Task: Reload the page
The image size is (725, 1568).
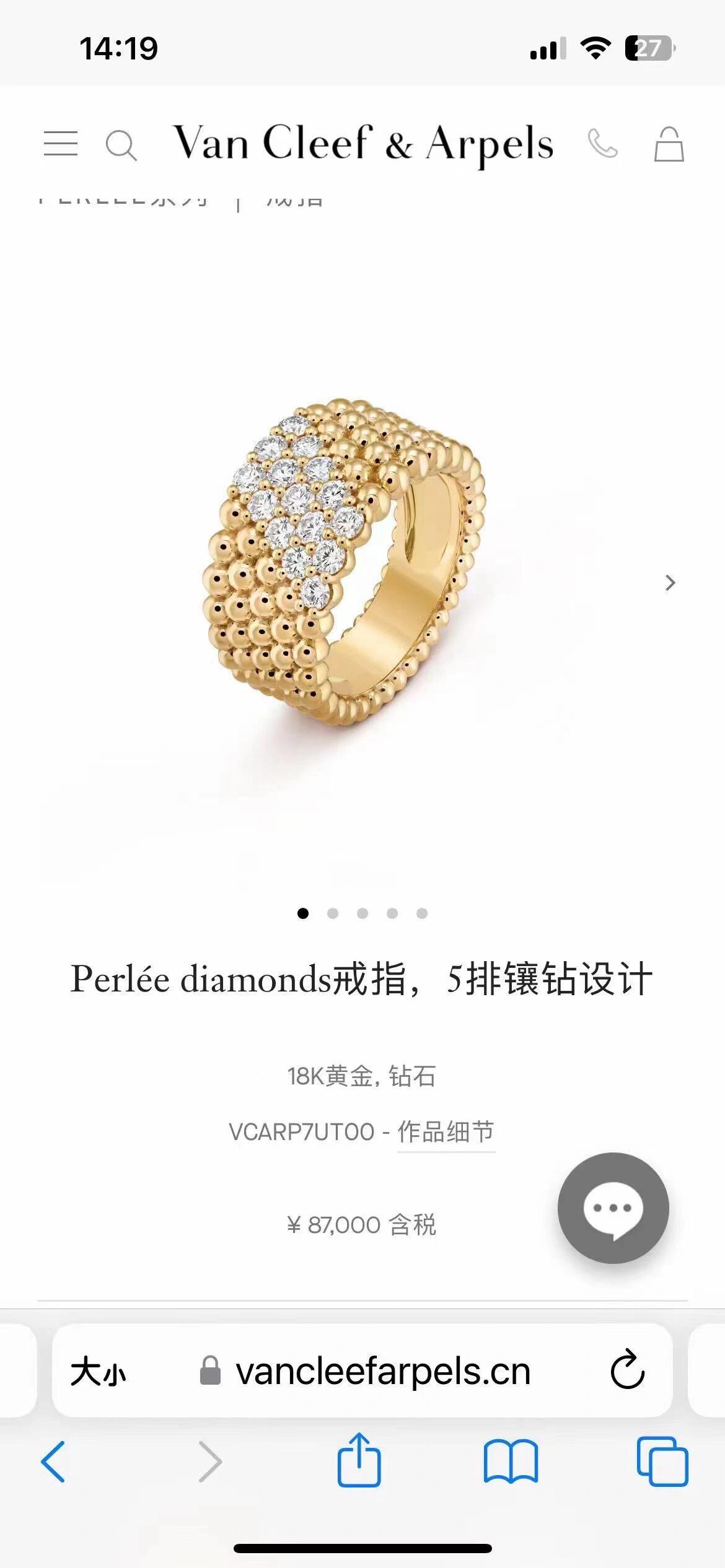Action: pos(628,1370)
